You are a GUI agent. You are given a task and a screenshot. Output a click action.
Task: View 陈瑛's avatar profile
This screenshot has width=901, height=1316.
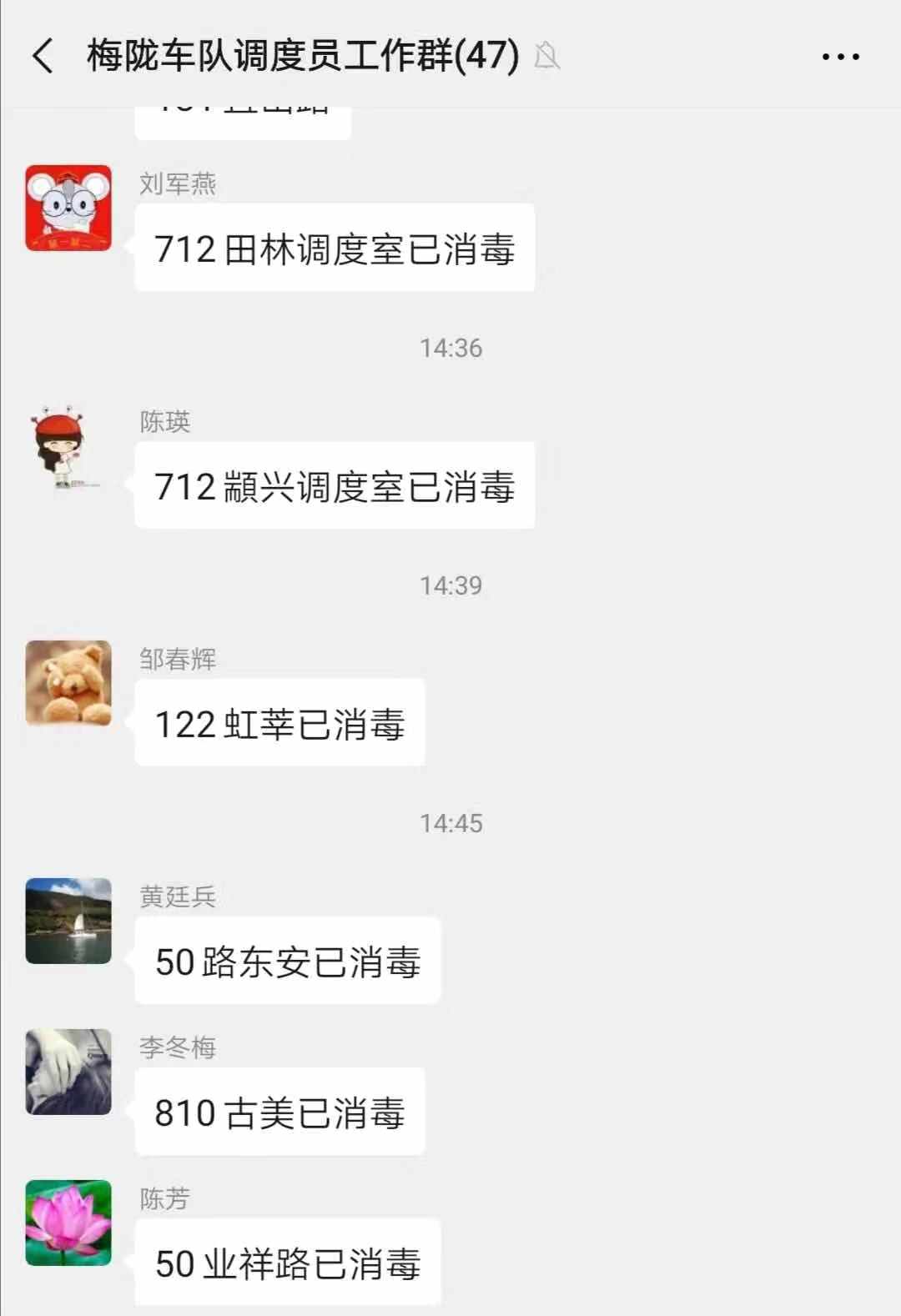pyautogui.click(x=68, y=447)
